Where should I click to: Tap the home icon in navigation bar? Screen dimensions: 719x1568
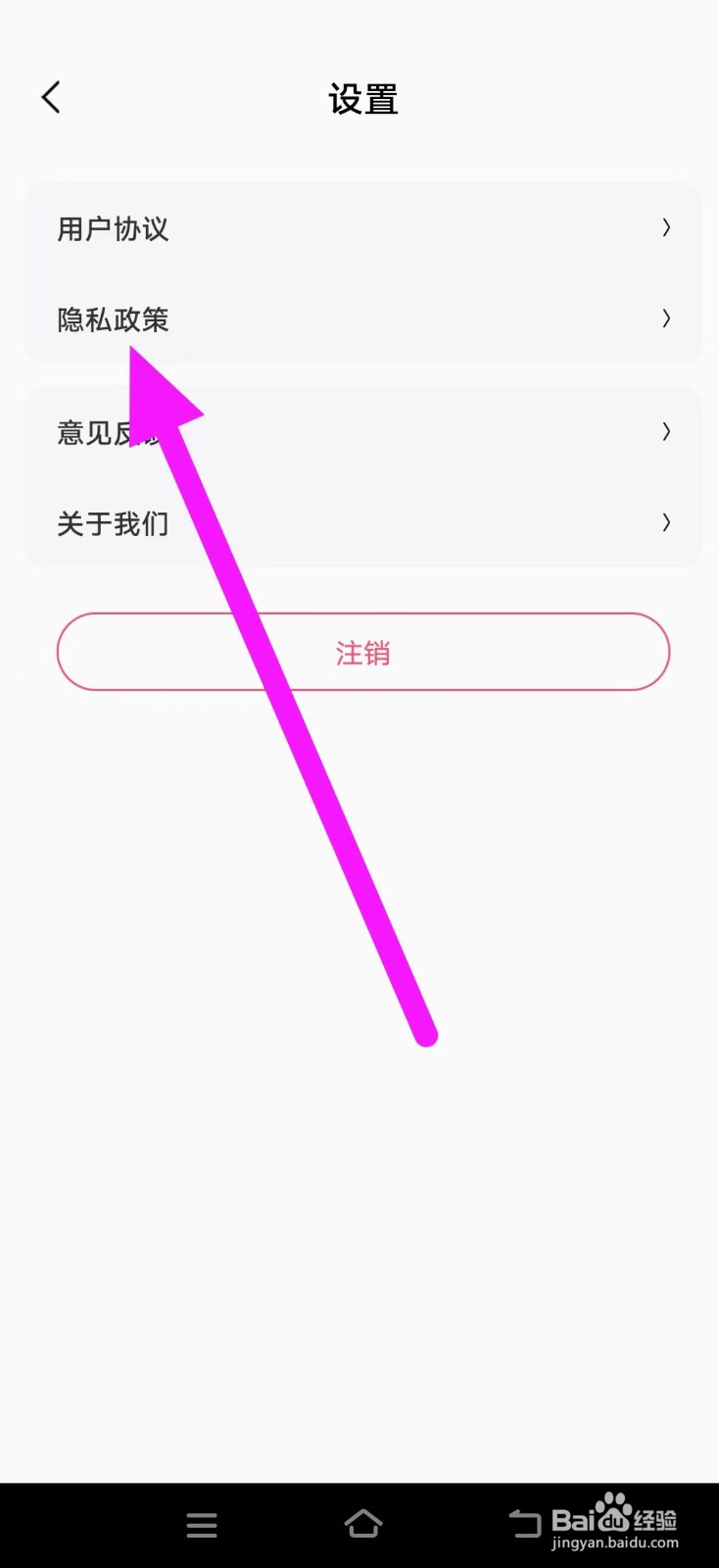pos(362,1524)
